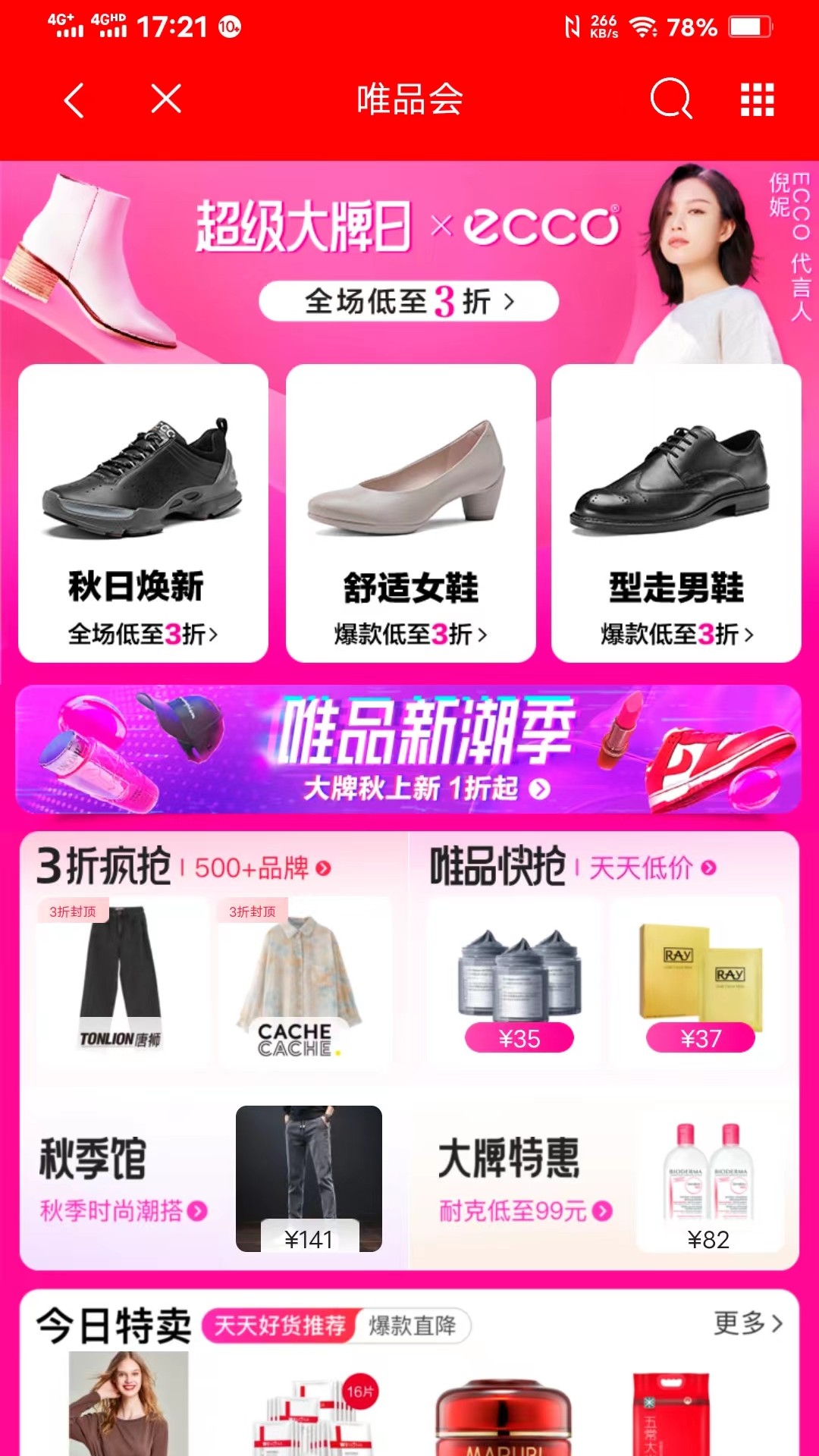
Task: View the TONLION 唐狮 pants item
Action: coord(121,982)
